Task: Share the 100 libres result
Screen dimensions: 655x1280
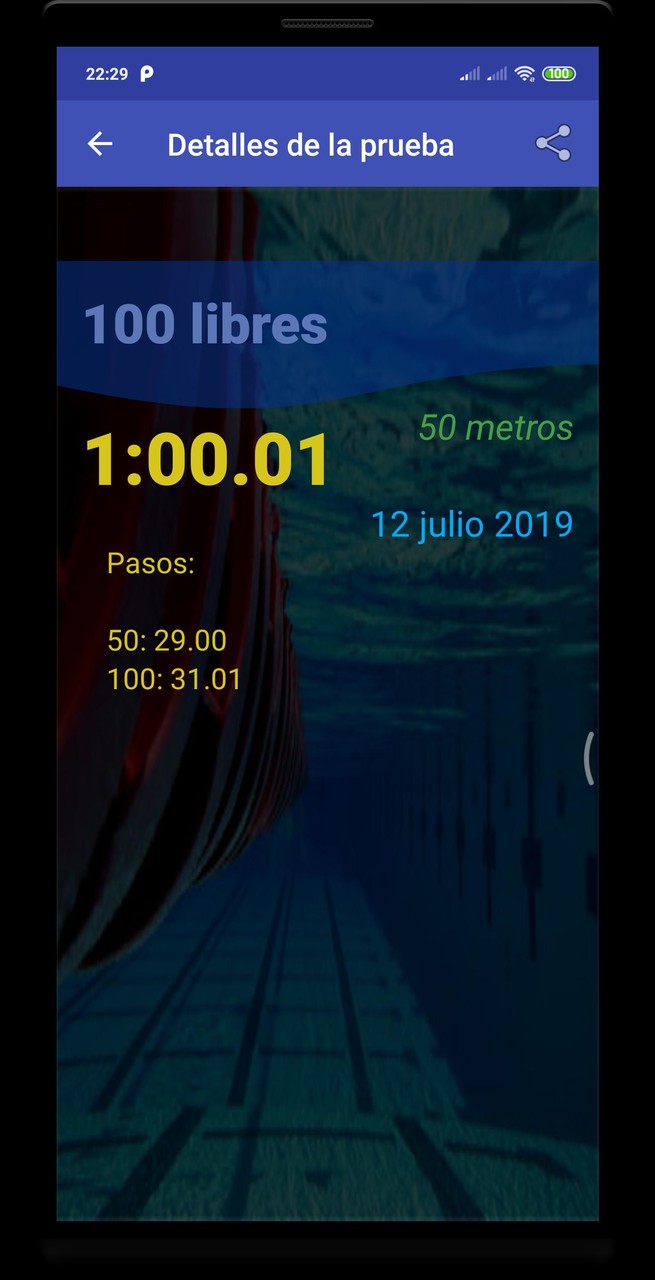Action: click(x=553, y=144)
